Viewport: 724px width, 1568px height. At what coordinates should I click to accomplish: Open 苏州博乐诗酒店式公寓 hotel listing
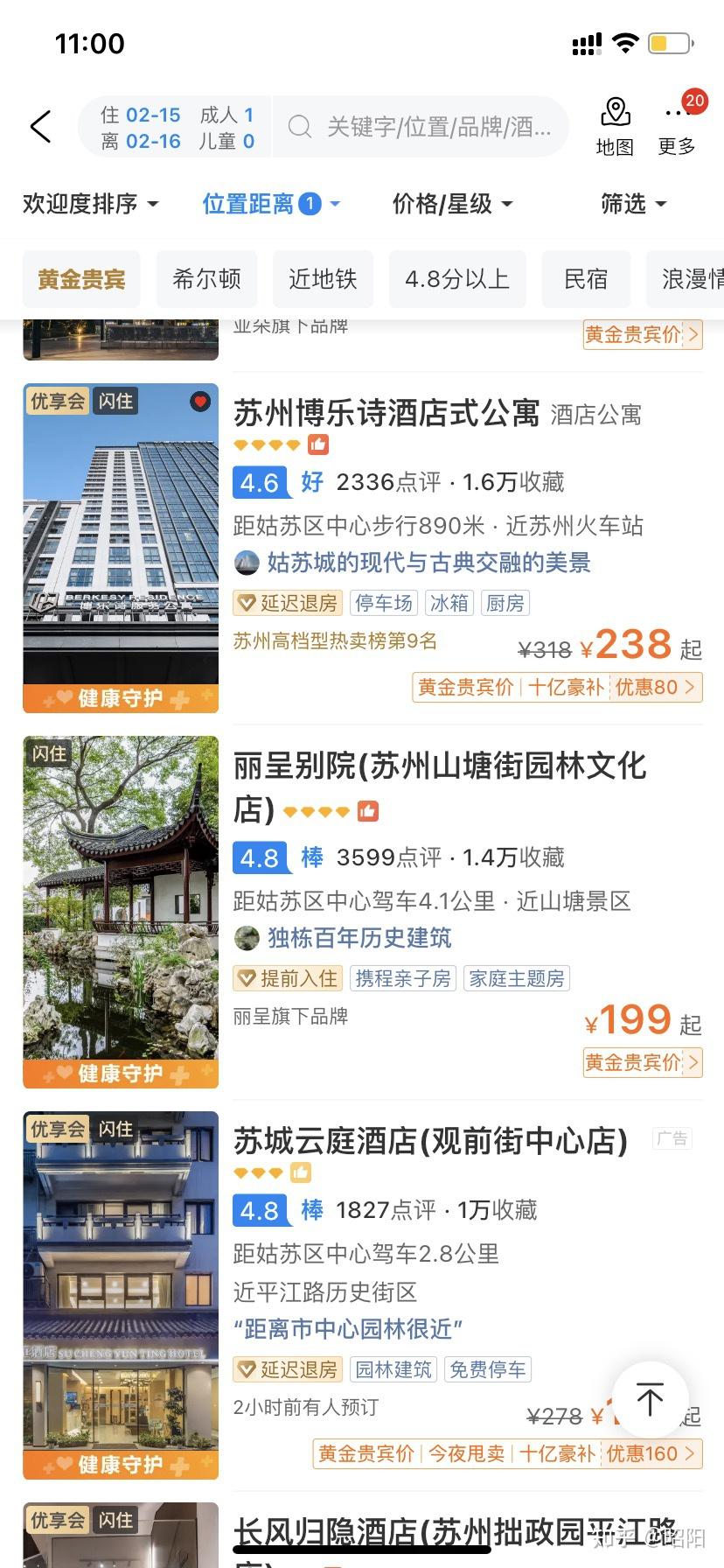click(x=386, y=413)
